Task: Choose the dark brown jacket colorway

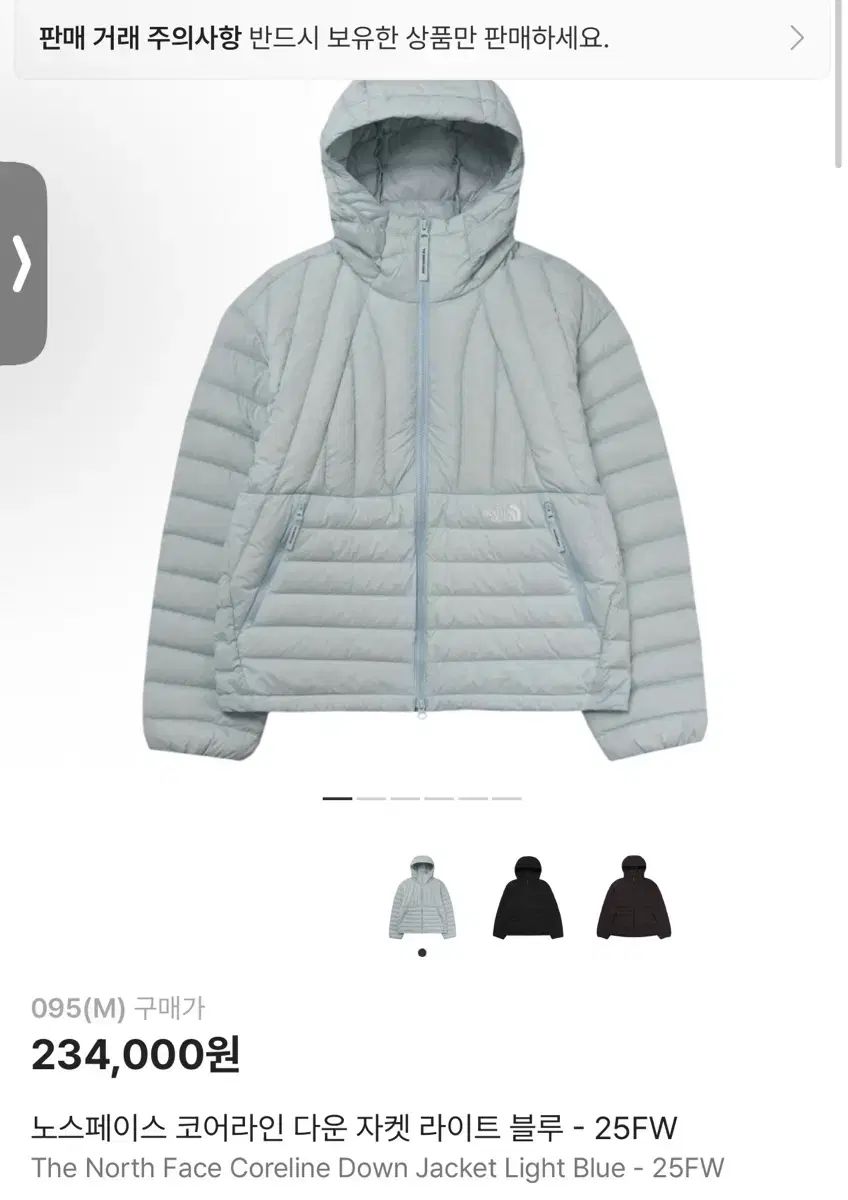Action: pyautogui.click(x=631, y=897)
